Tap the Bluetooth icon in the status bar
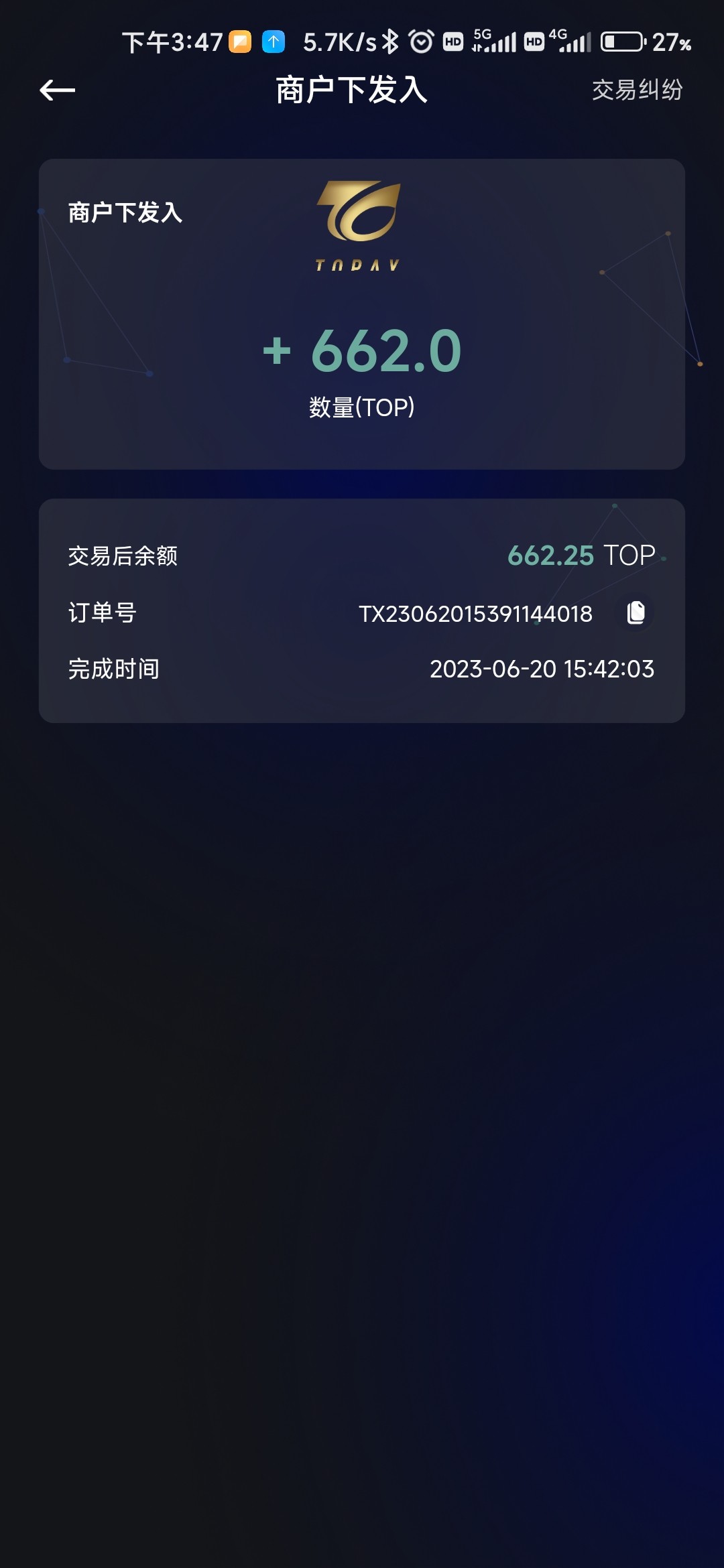 click(389, 42)
